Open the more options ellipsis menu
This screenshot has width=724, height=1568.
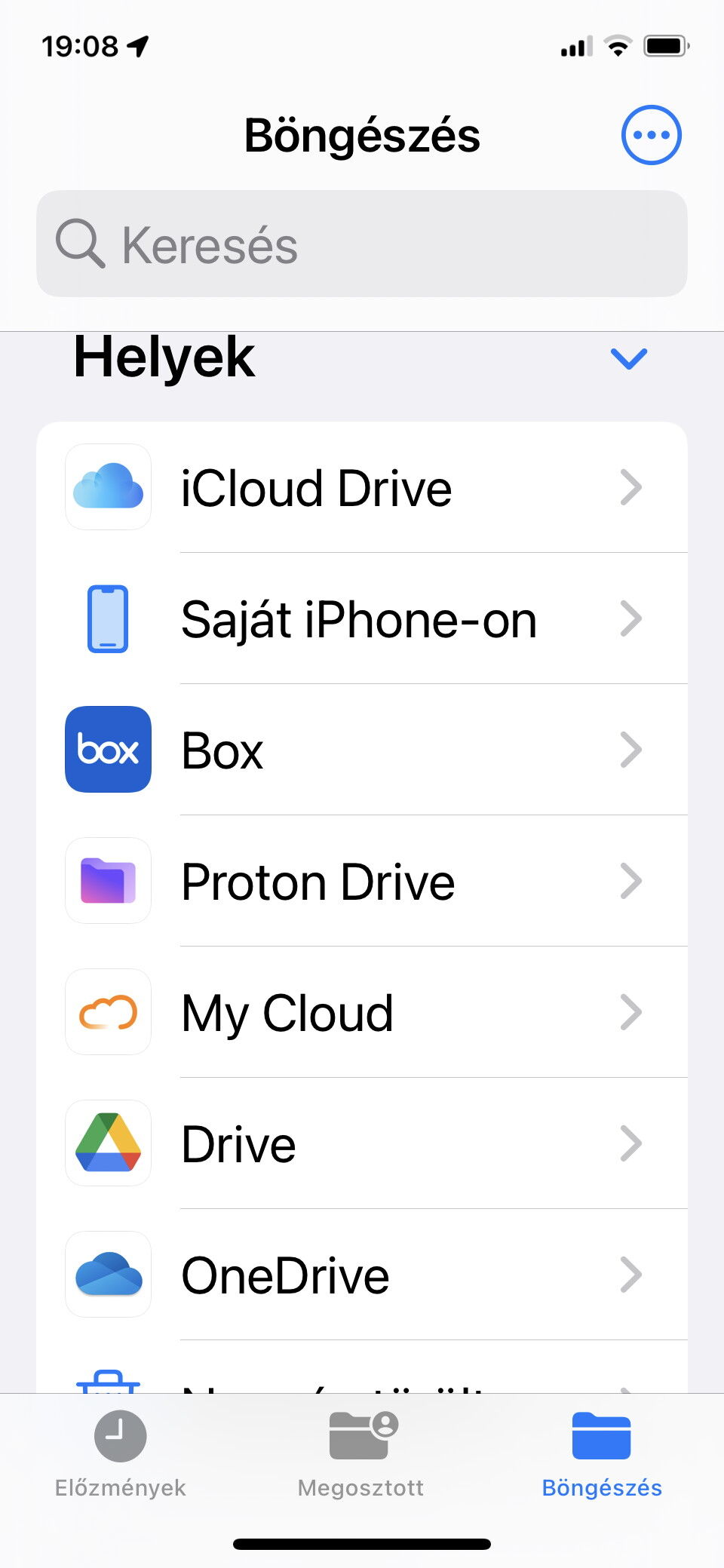click(651, 135)
